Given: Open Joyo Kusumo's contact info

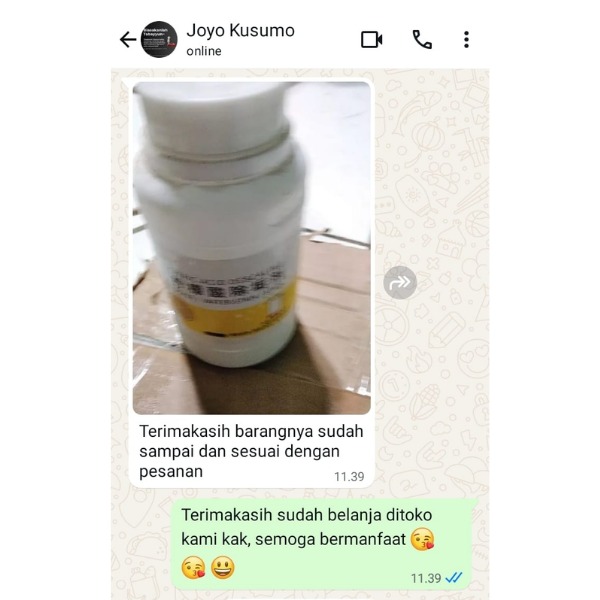Looking at the screenshot, I should coord(240,39).
